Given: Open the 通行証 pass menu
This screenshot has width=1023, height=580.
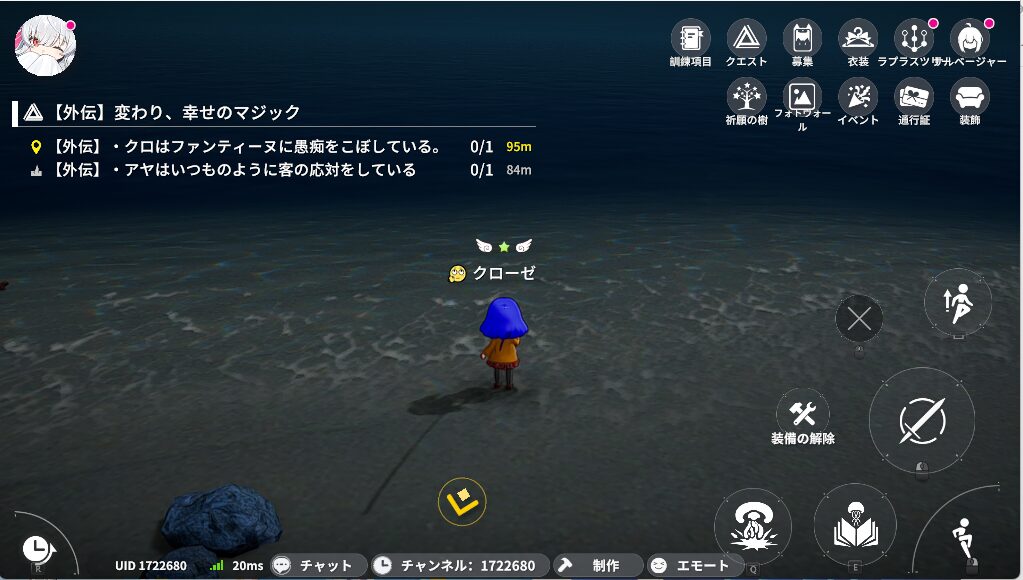Looking at the screenshot, I should 913,97.
